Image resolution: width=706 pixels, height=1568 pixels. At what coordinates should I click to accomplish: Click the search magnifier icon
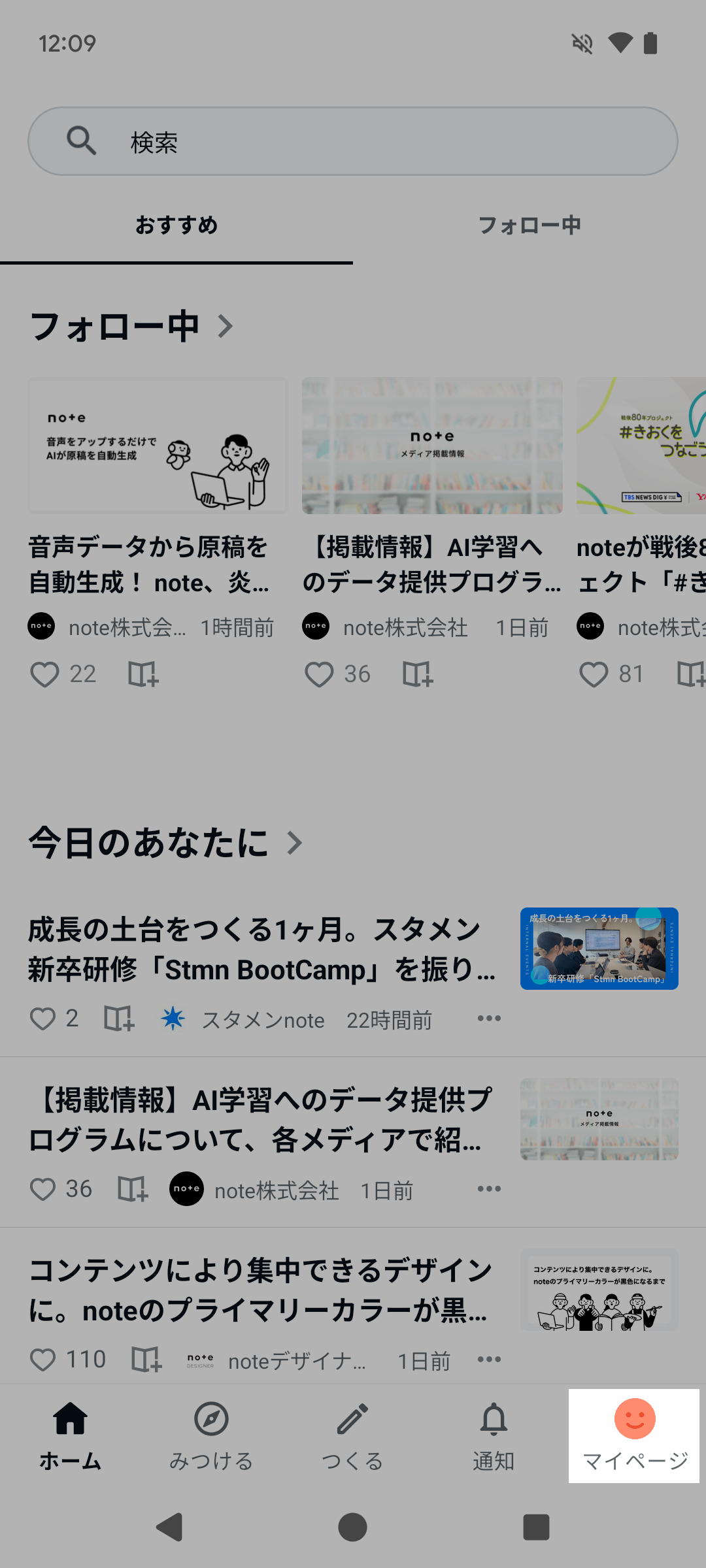pos(82,140)
